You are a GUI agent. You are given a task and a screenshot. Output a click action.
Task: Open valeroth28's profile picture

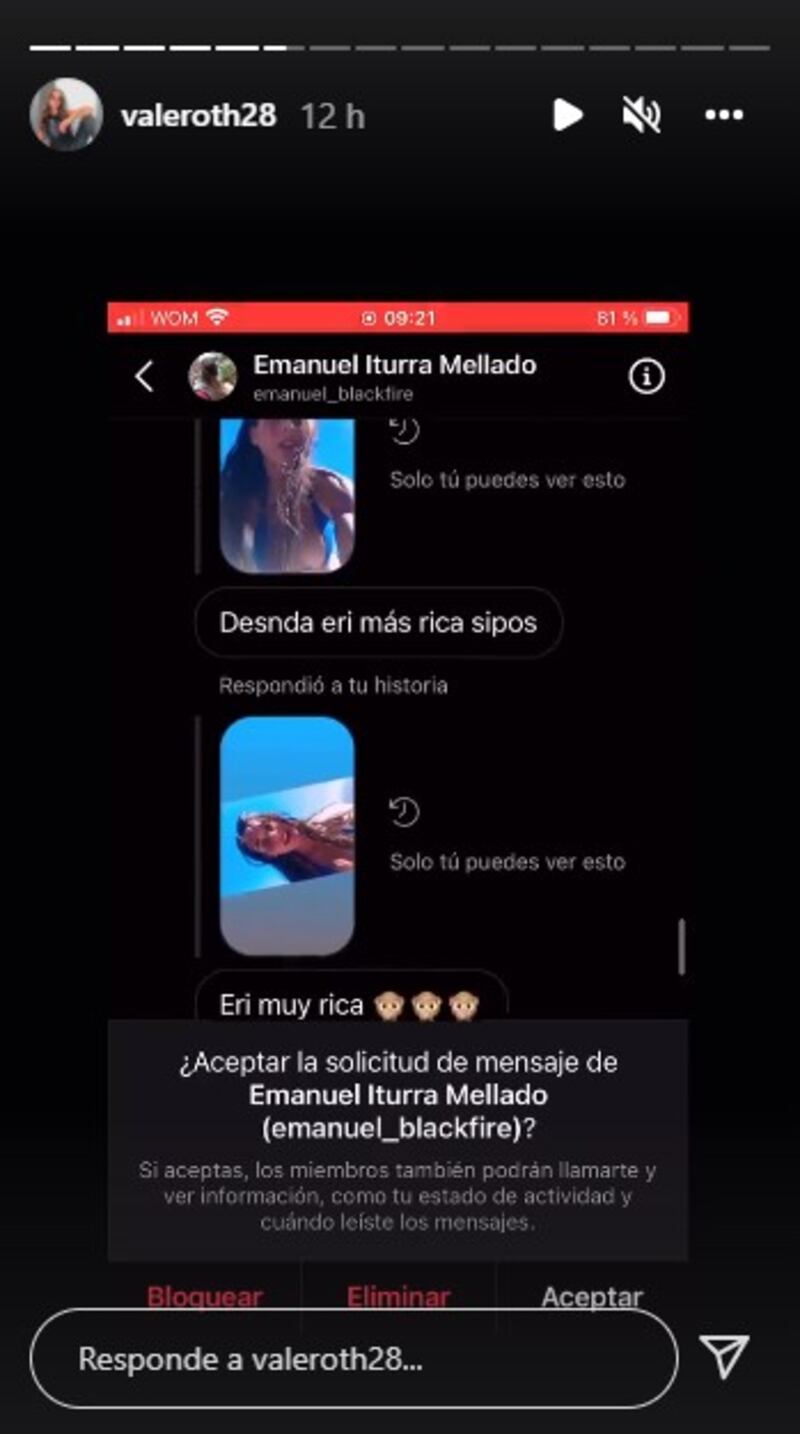pyautogui.click(x=66, y=115)
